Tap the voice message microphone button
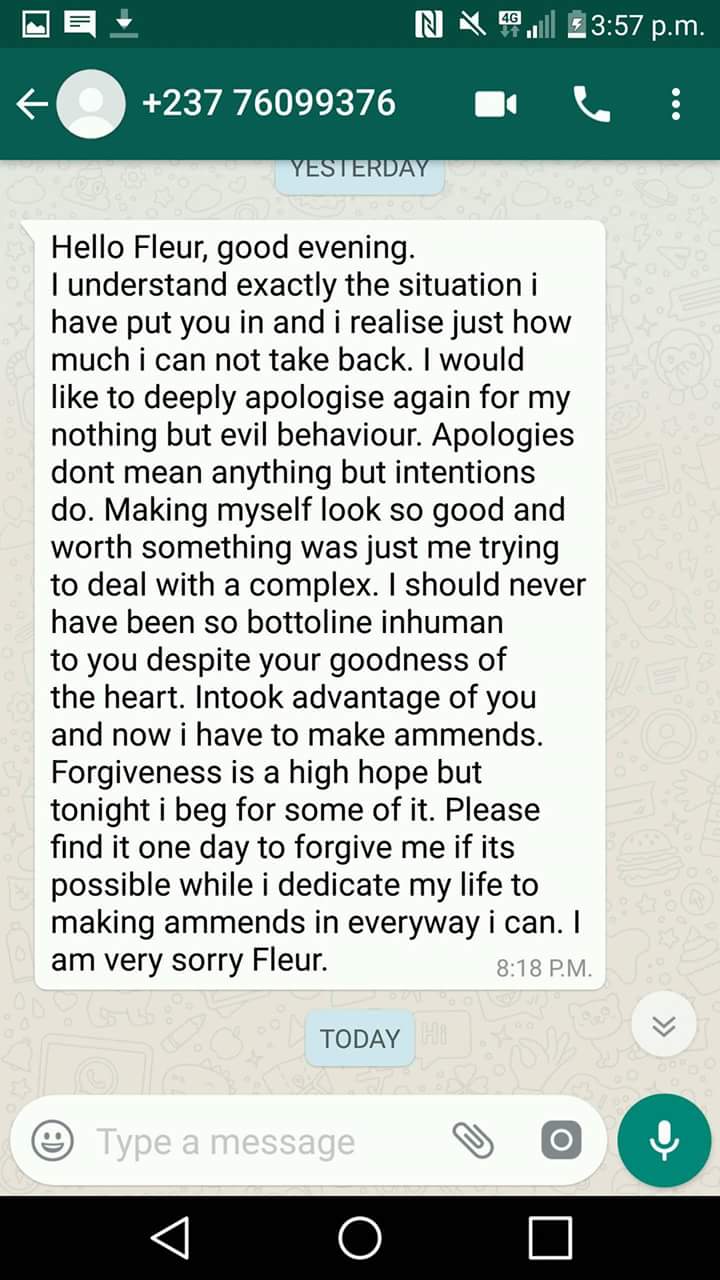 tap(664, 1140)
